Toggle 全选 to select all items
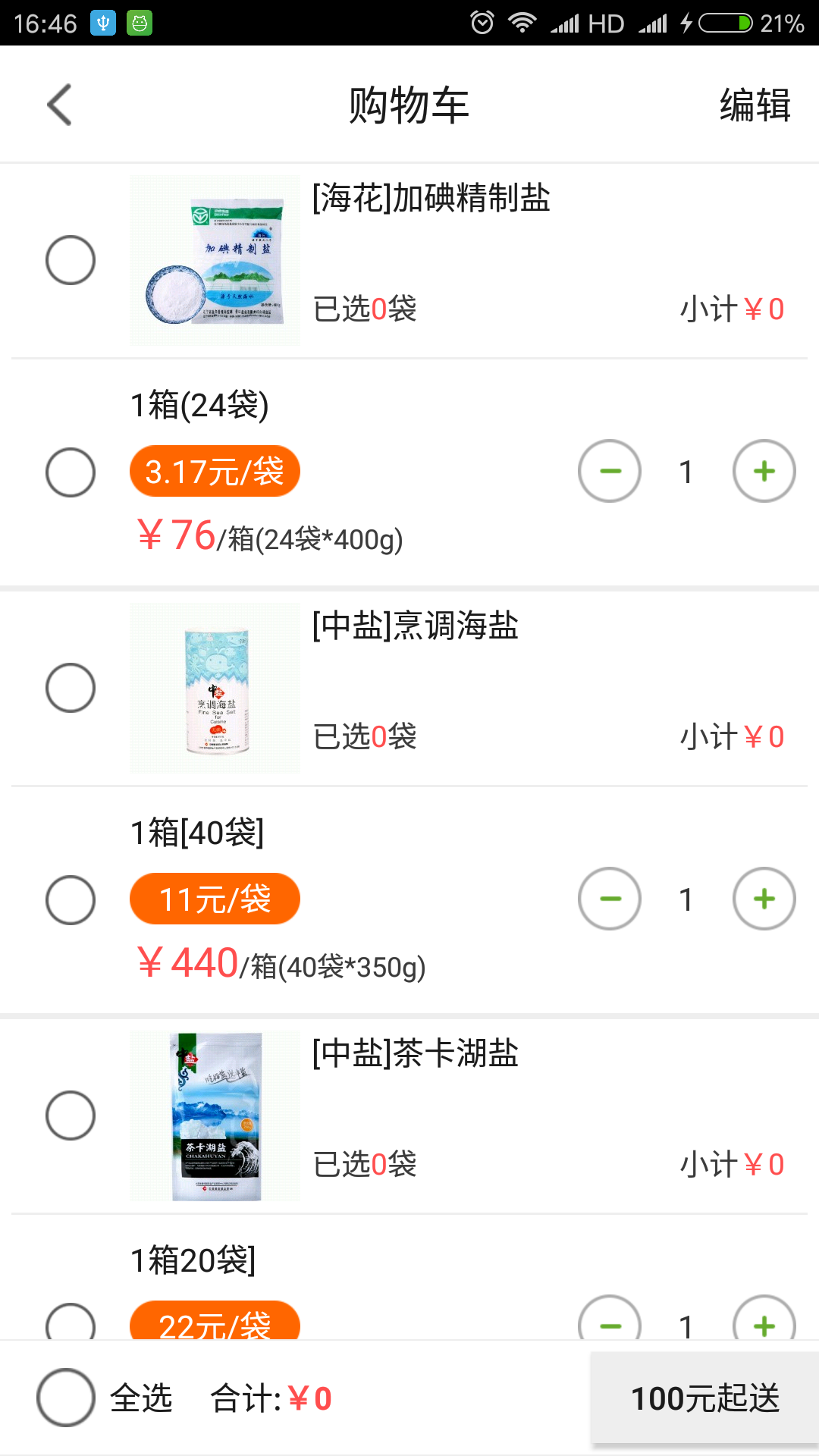Viewport: 819px width, 1456px height. click(x=66, y=1398)
